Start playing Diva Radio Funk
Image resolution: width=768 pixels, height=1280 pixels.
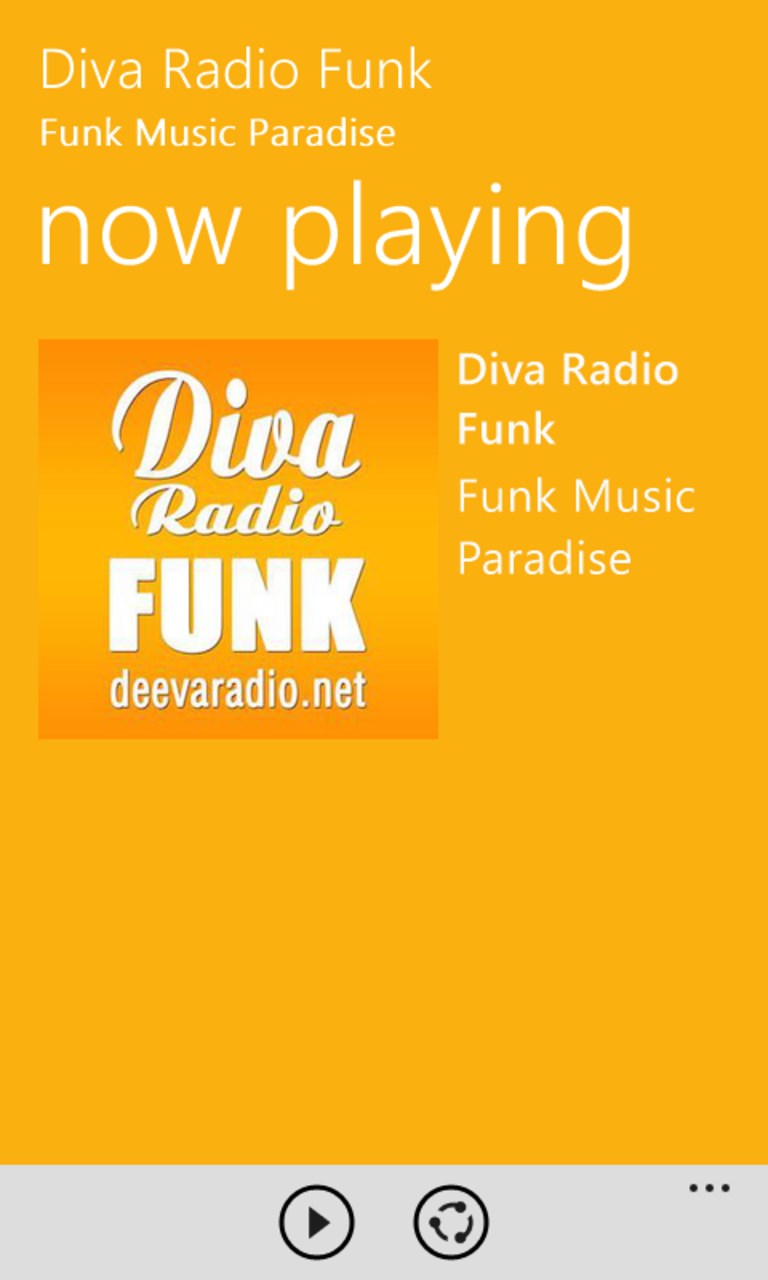[x=316, y=1222]
